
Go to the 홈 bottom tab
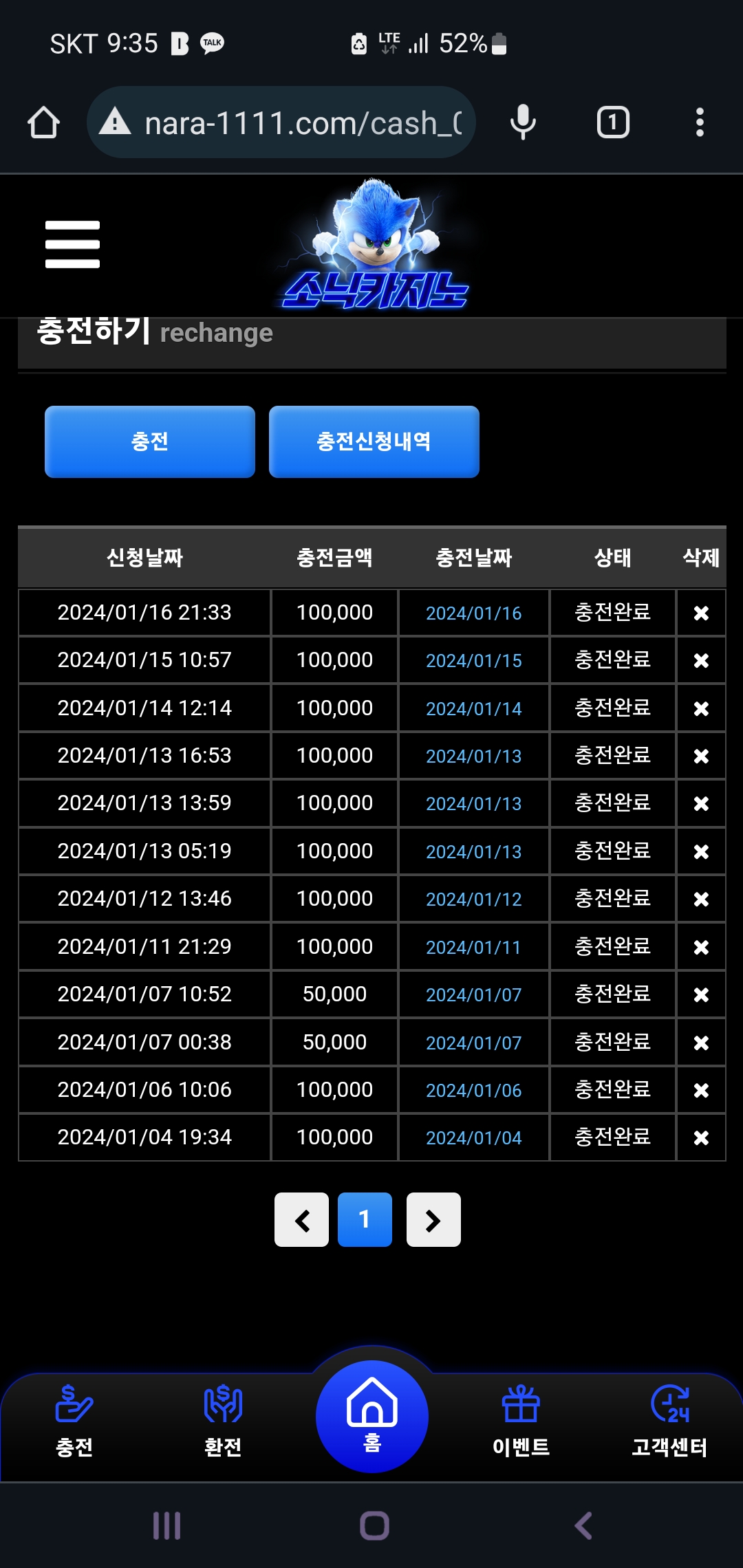point(372,1416)
